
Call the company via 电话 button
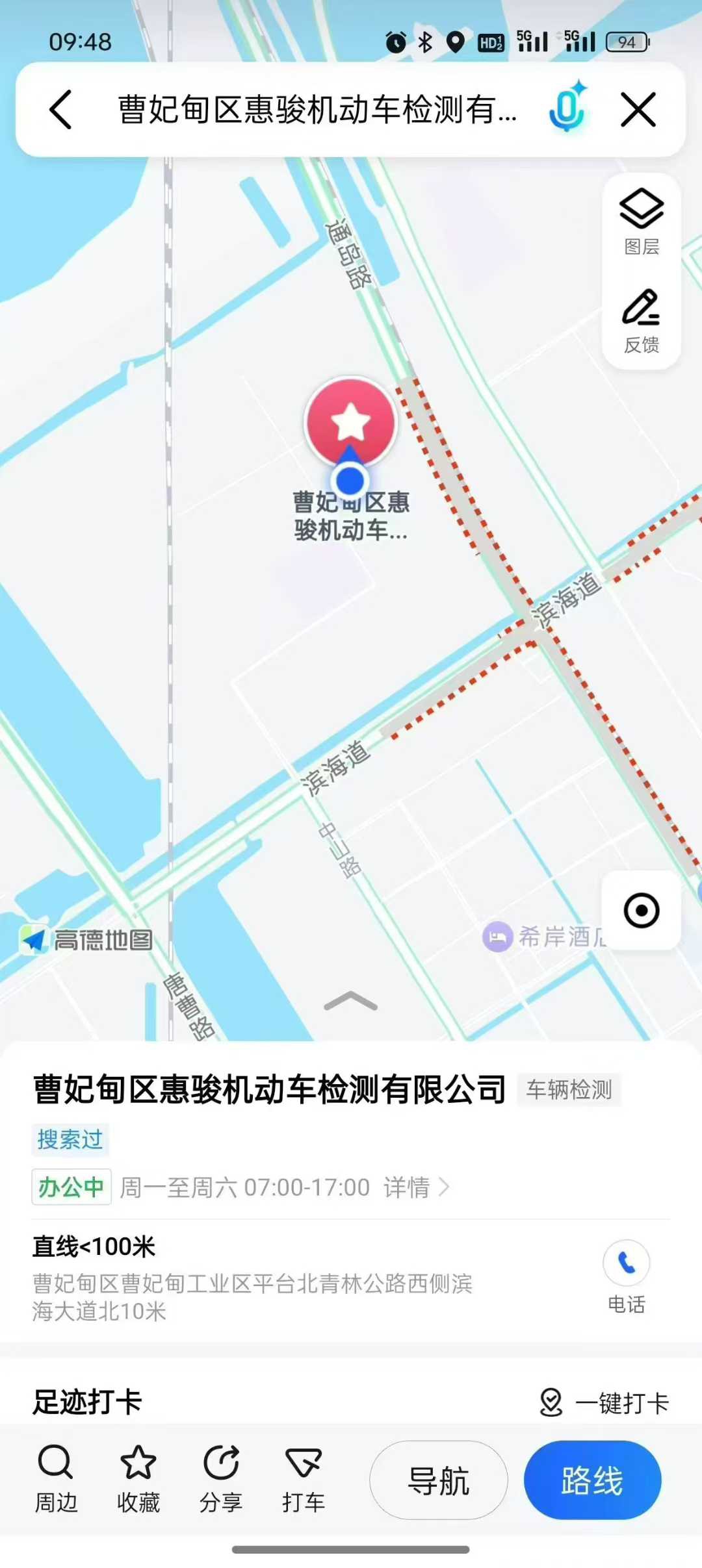(x=626, y=1276)
